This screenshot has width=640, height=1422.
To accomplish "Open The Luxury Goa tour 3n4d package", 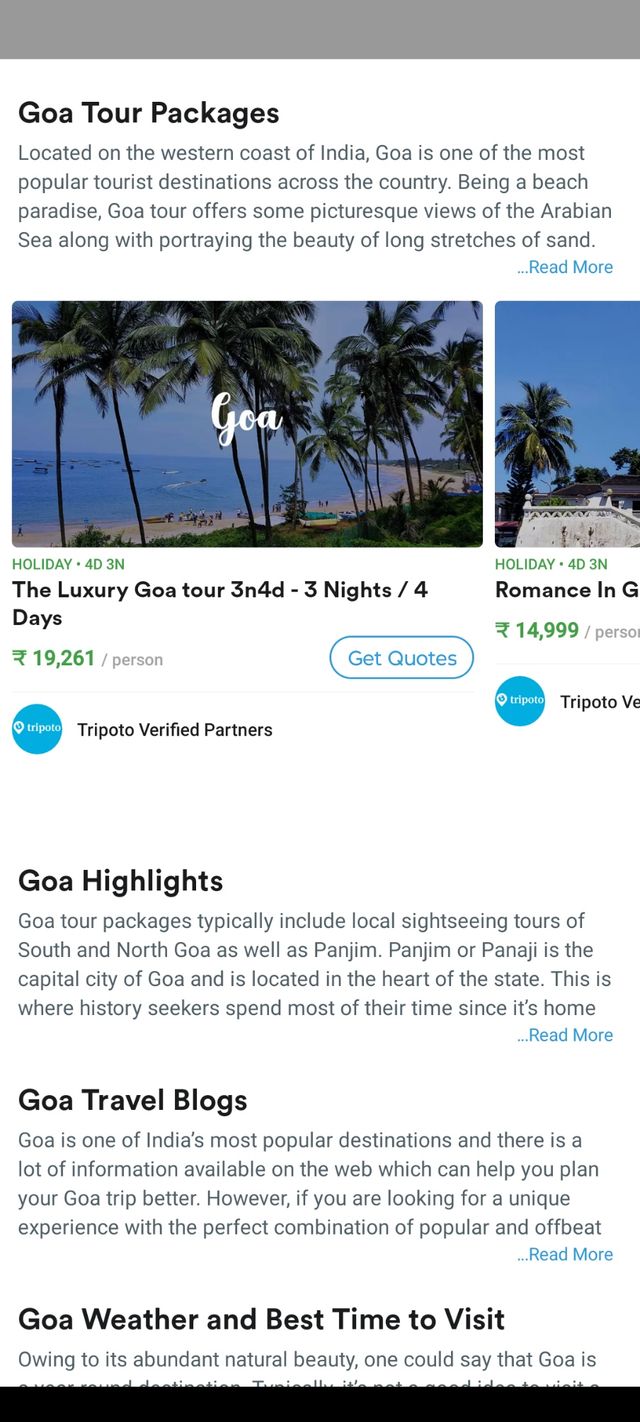I will click(220, 603).
